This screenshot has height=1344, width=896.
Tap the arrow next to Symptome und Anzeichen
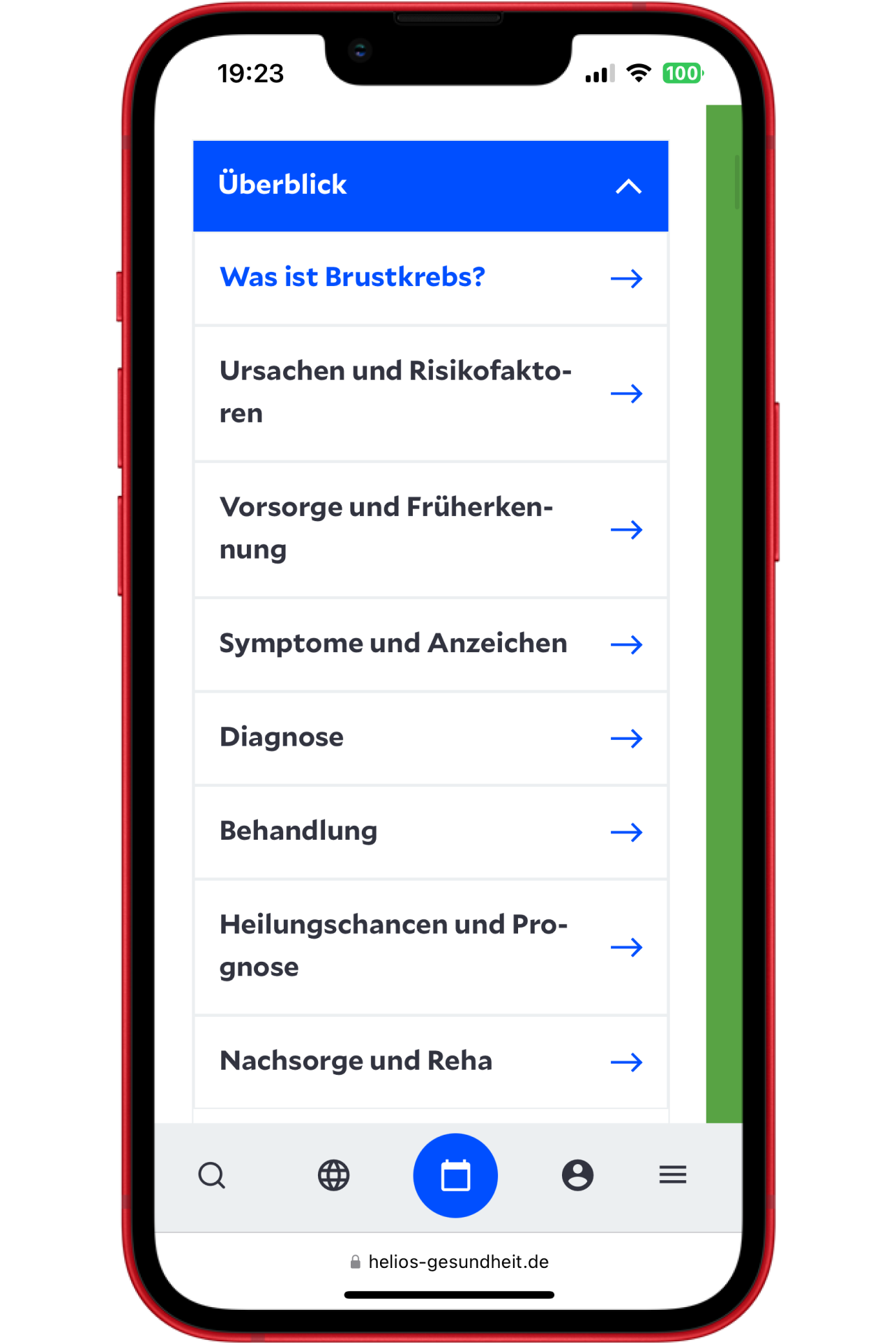(x=627, y=644)
